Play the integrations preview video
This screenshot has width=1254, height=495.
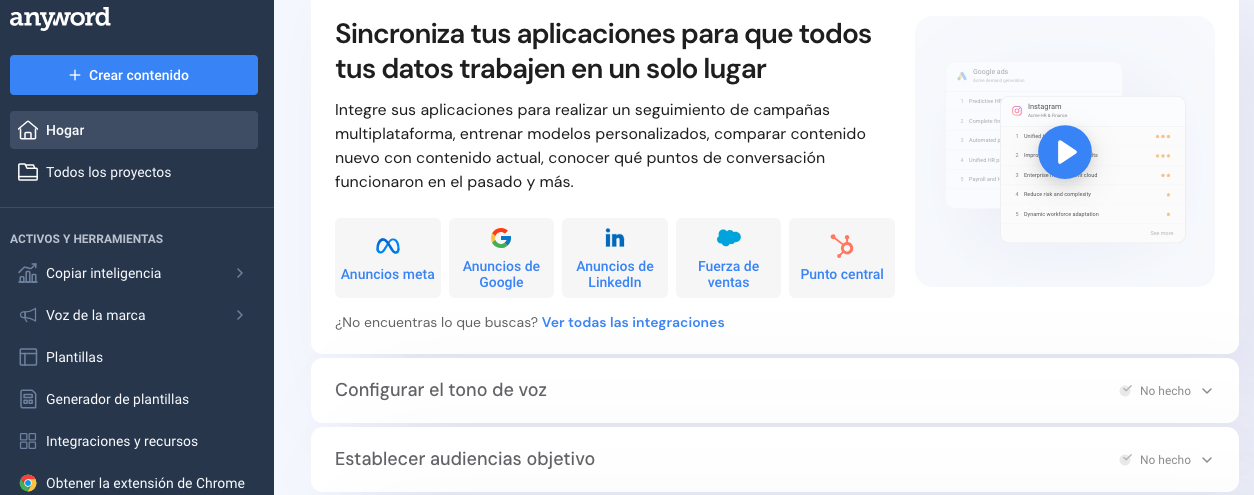click(x=1064, y=152)
